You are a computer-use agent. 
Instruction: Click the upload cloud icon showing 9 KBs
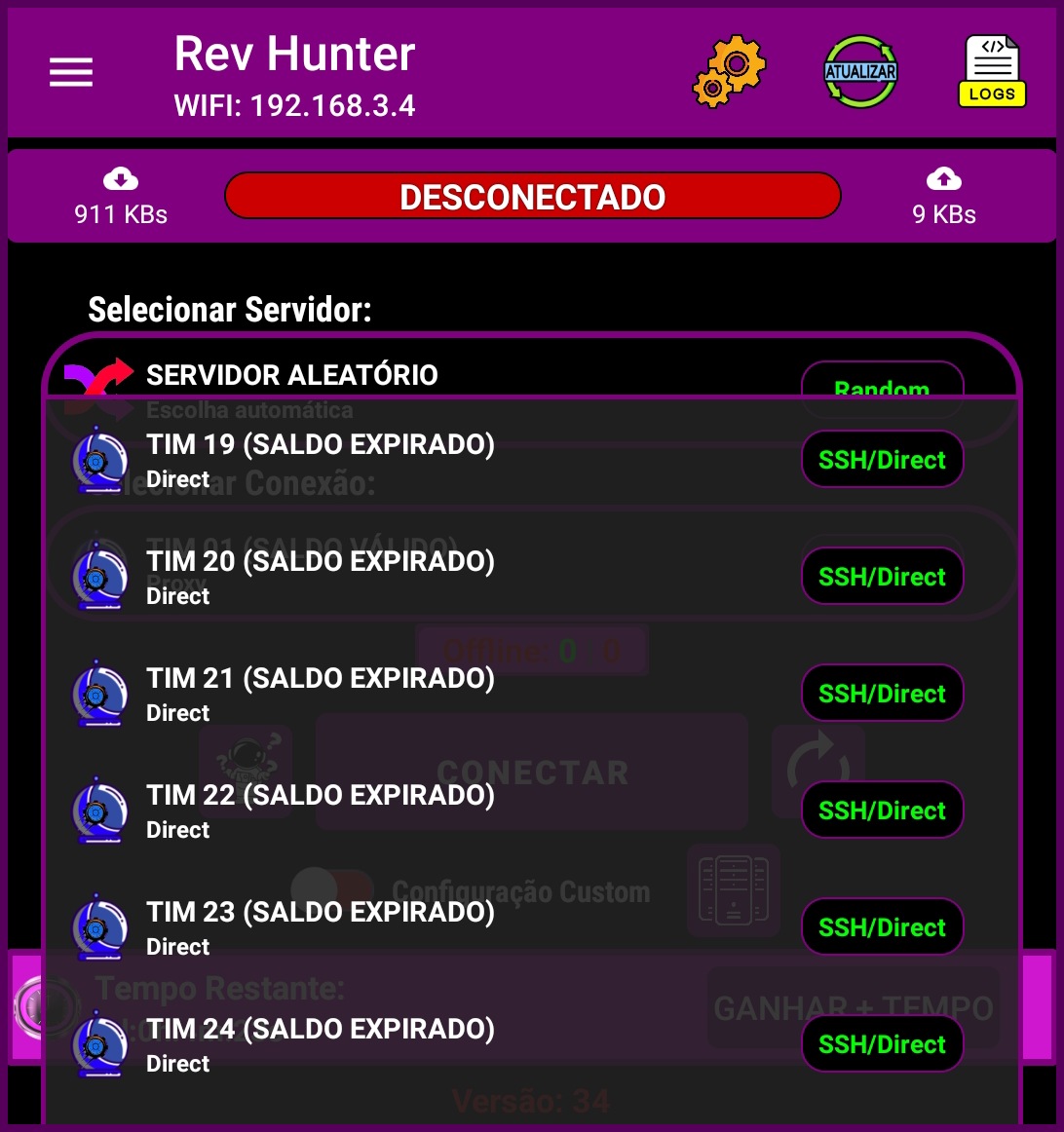point(943,178)
